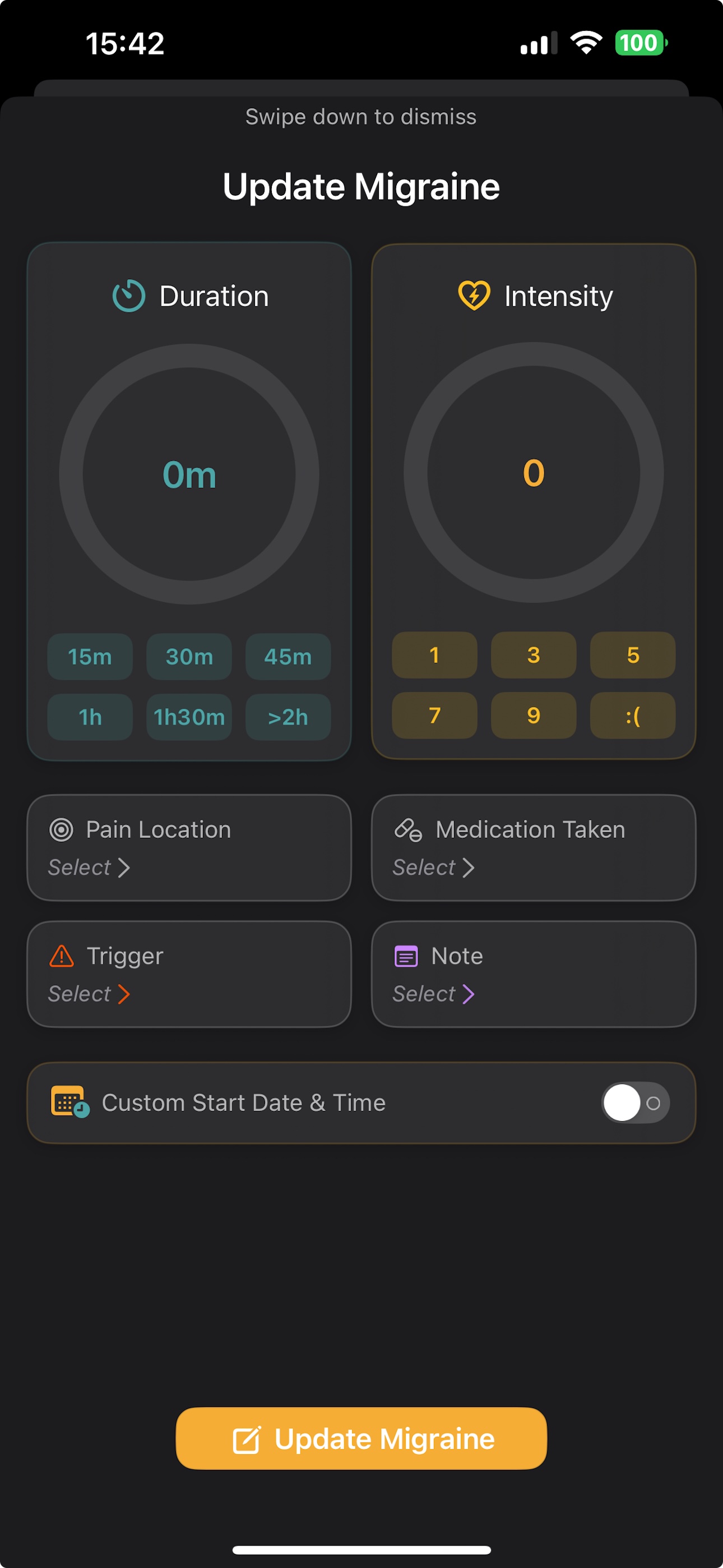Set duration to 15m
Viewport: 723px width, 1568px height.
[x=90, y=657]
